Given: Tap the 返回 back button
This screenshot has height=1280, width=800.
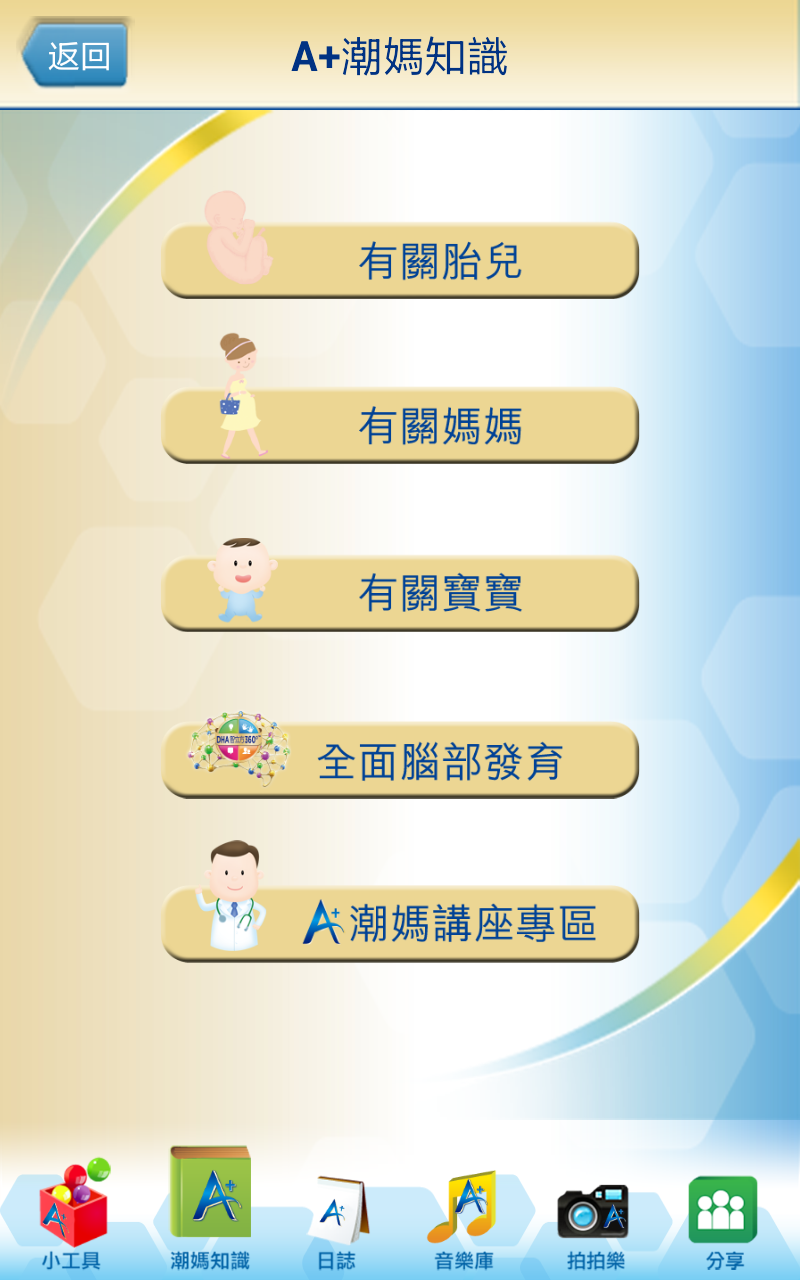Looking at the screenshot, I should click(x=75, y=55).
